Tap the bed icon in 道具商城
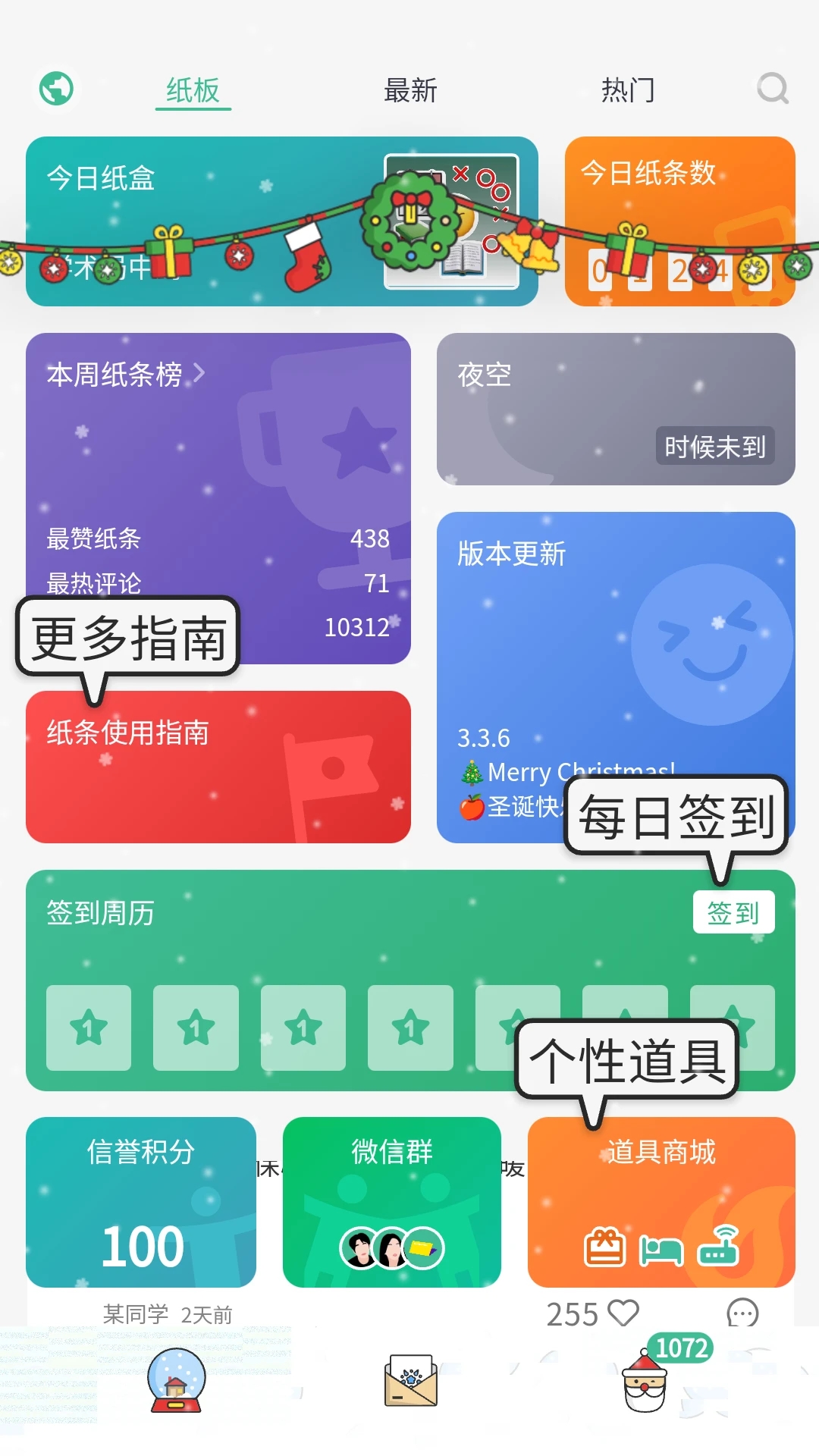Screen dimensions: 819x1456 (662, 1247)
